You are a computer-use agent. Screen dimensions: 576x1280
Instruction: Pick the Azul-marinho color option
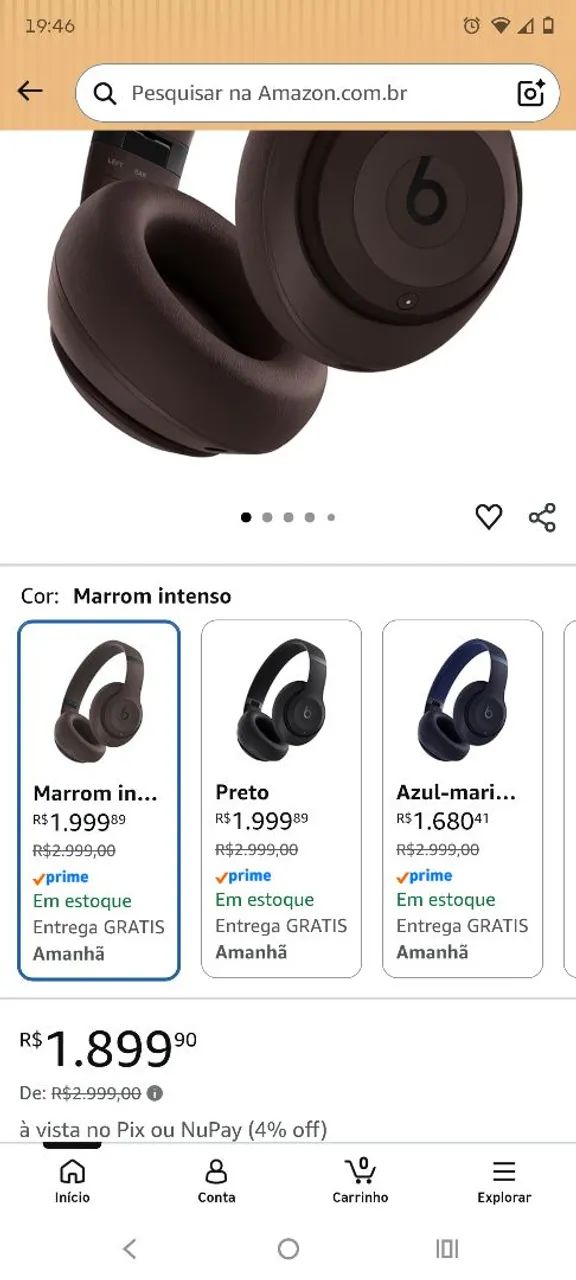463,799
